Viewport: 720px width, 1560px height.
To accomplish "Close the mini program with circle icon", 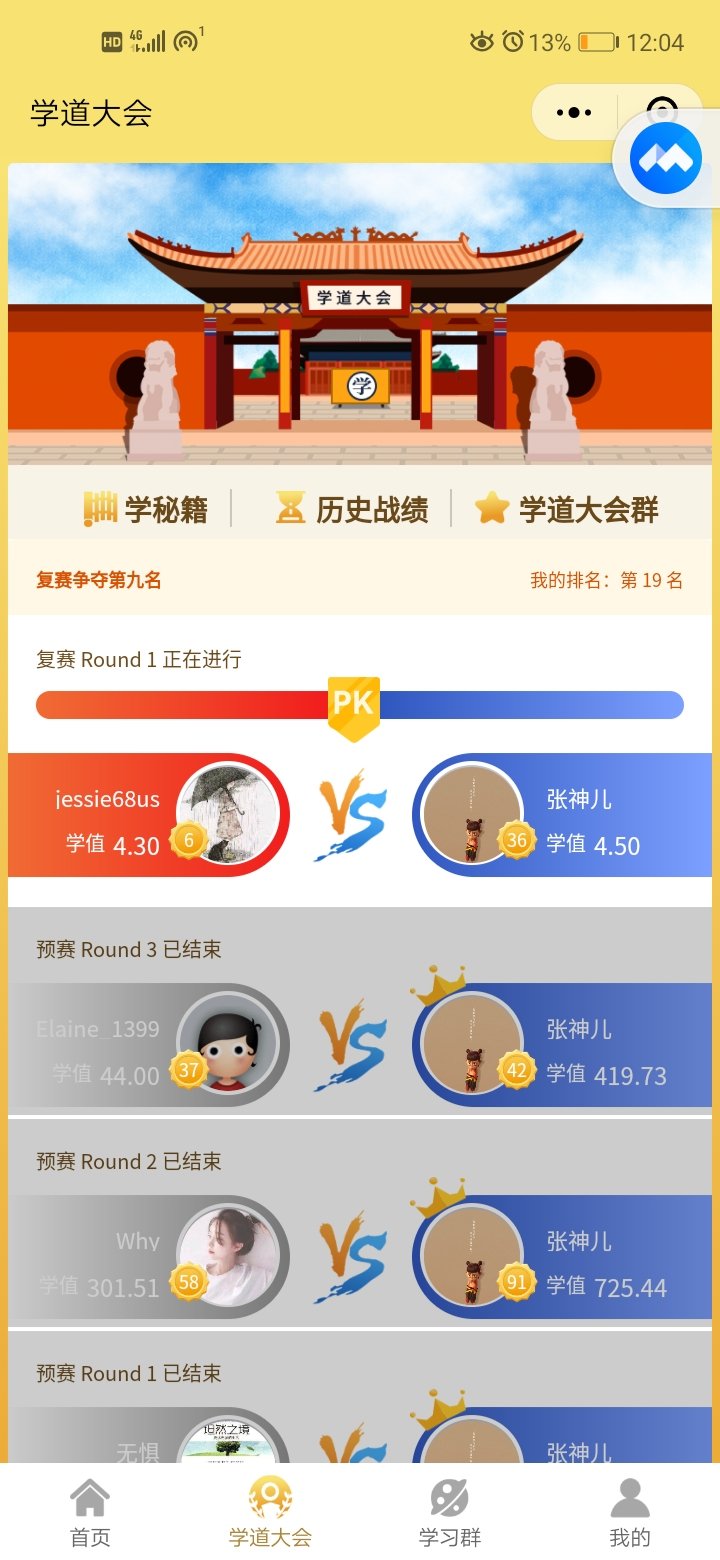I will tap(662, 112).
